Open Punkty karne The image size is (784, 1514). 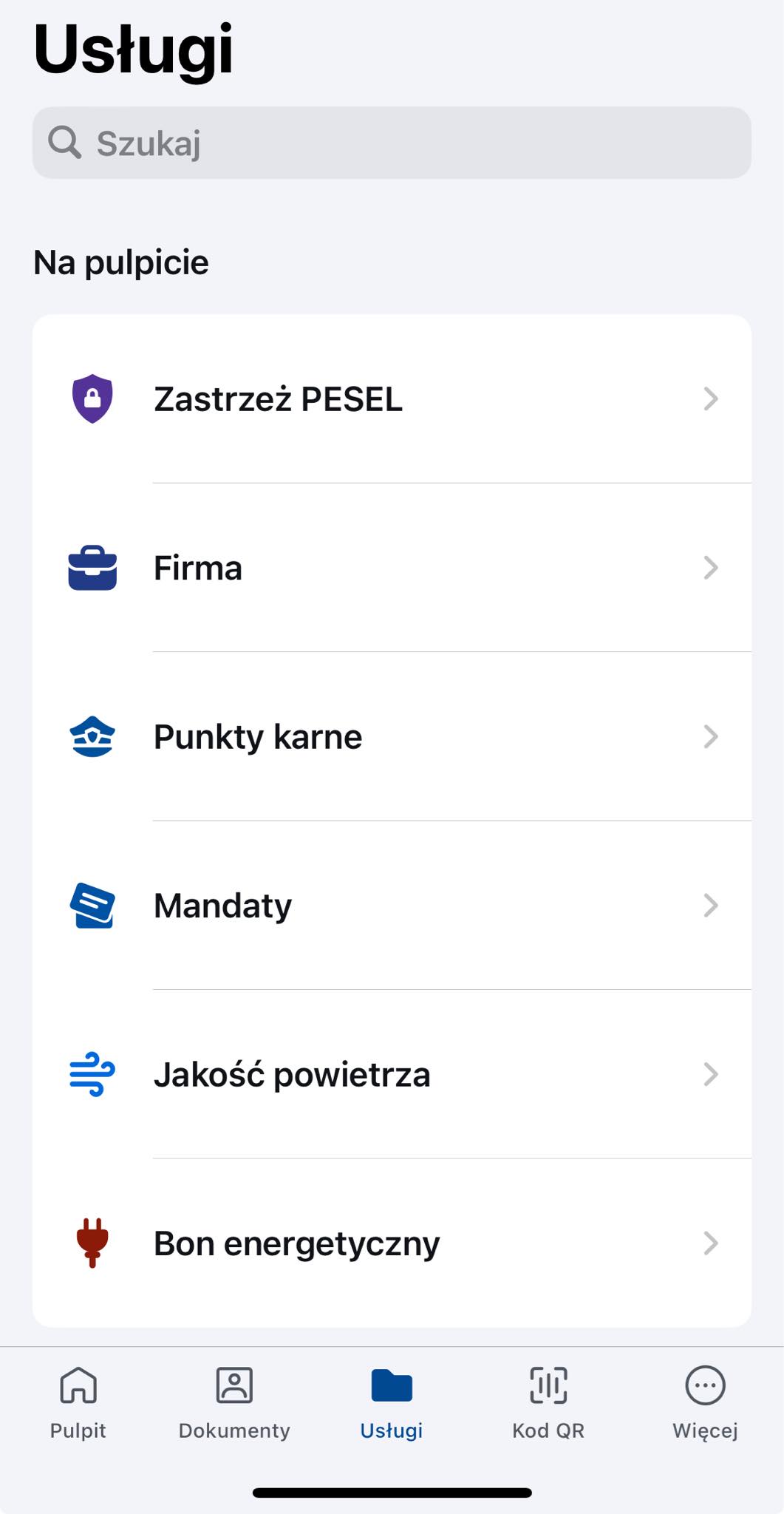coord(392,736)
